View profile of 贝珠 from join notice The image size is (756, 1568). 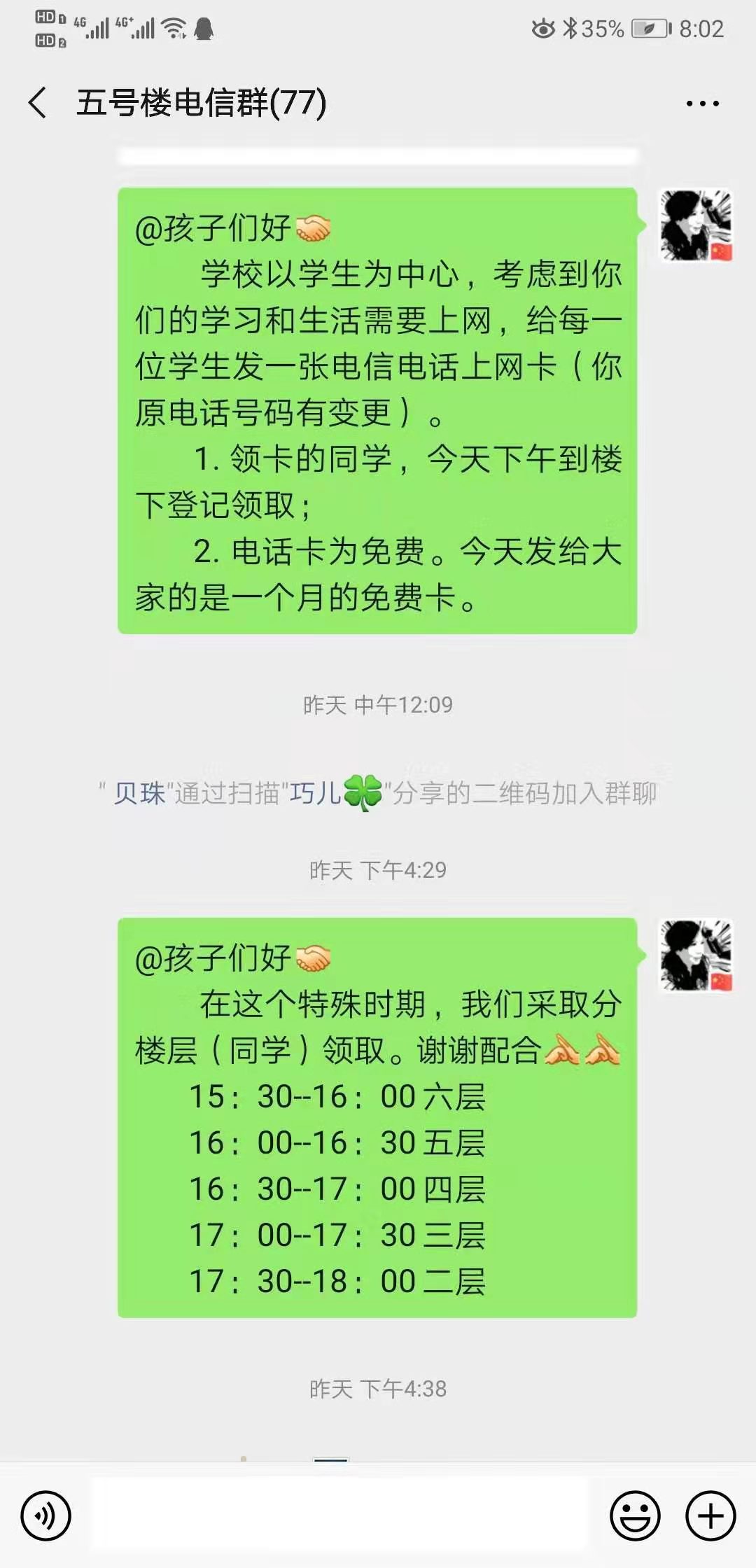pyautogui.click(x=139, y=793)
